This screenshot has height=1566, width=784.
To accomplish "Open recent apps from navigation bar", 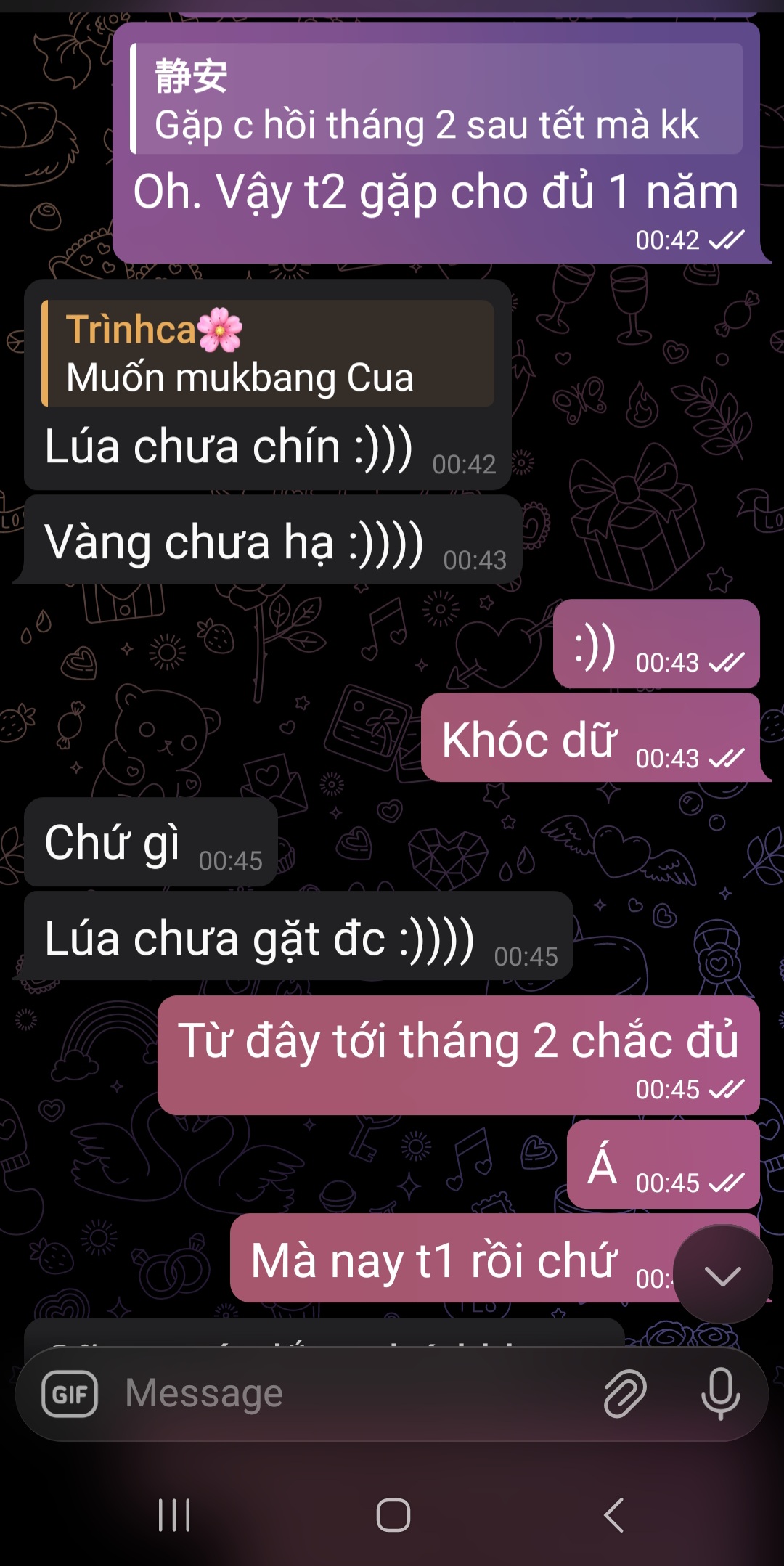I will pyautogui.click(x=174, y=1515).
